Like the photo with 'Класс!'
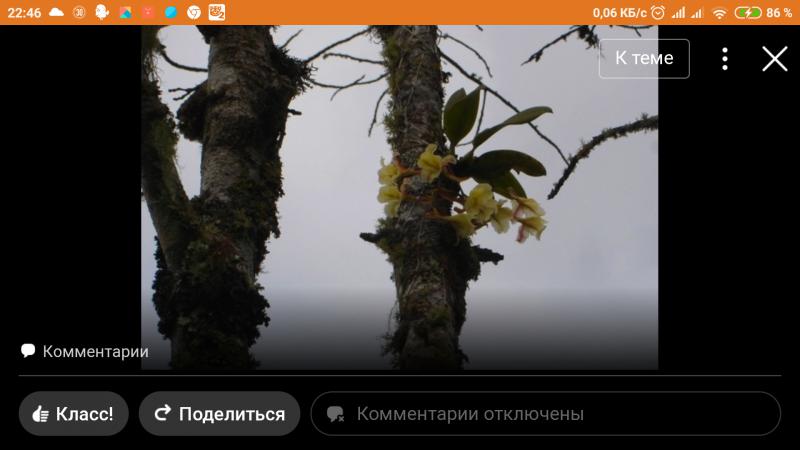This screenshot has width=800, height=450. pos(73,413)
